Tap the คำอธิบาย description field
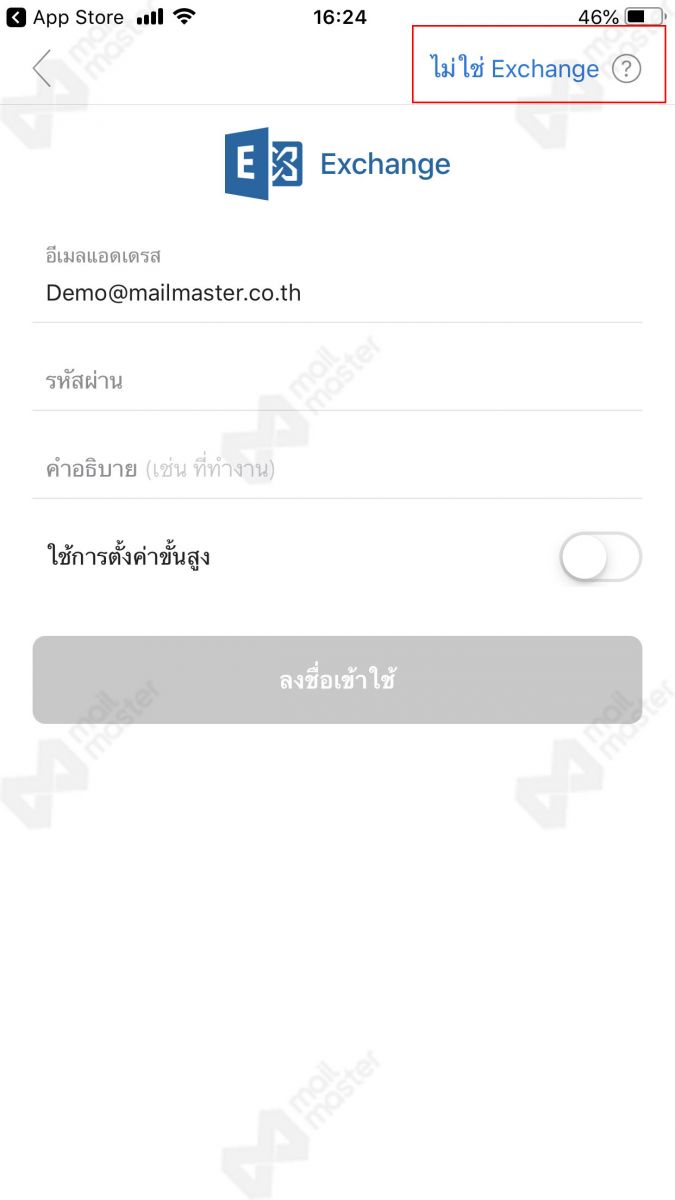 336,468
